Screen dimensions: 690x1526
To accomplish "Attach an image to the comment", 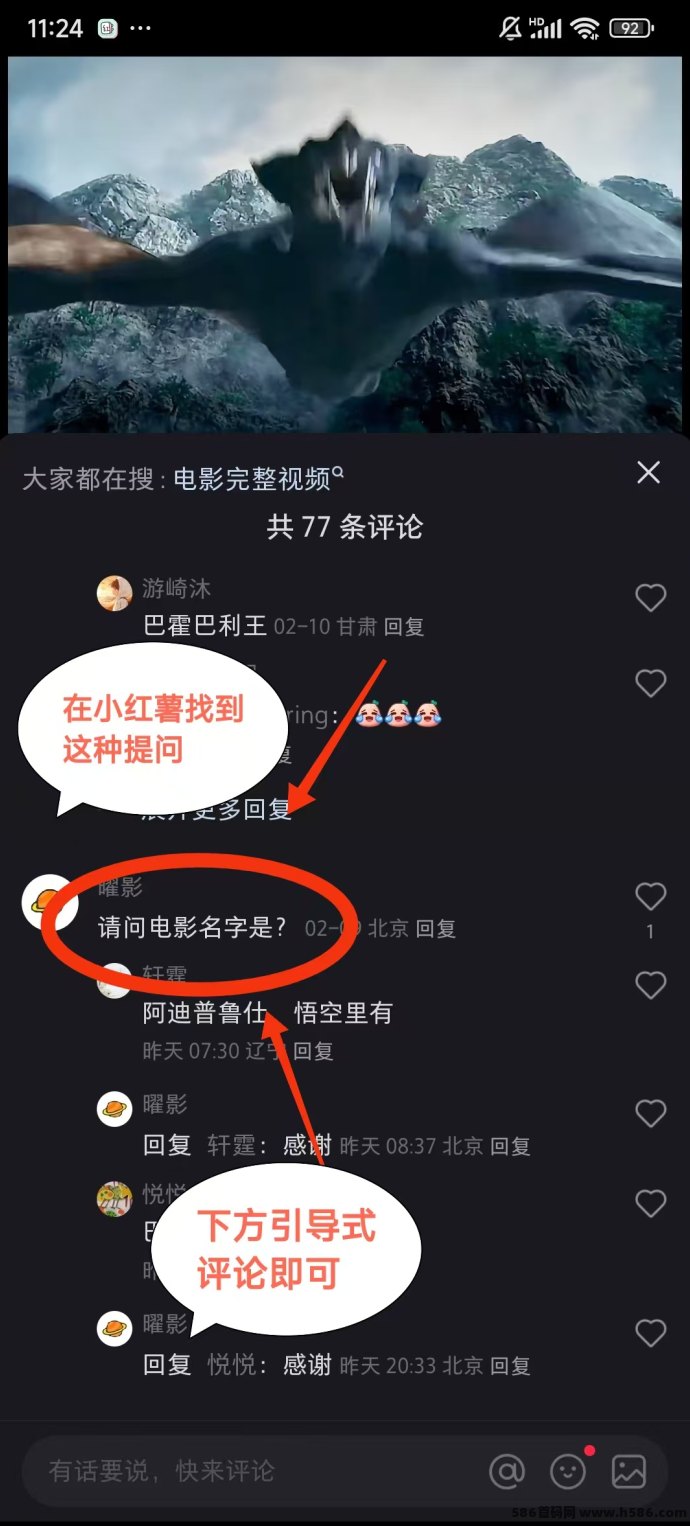I will (629, 1471).
